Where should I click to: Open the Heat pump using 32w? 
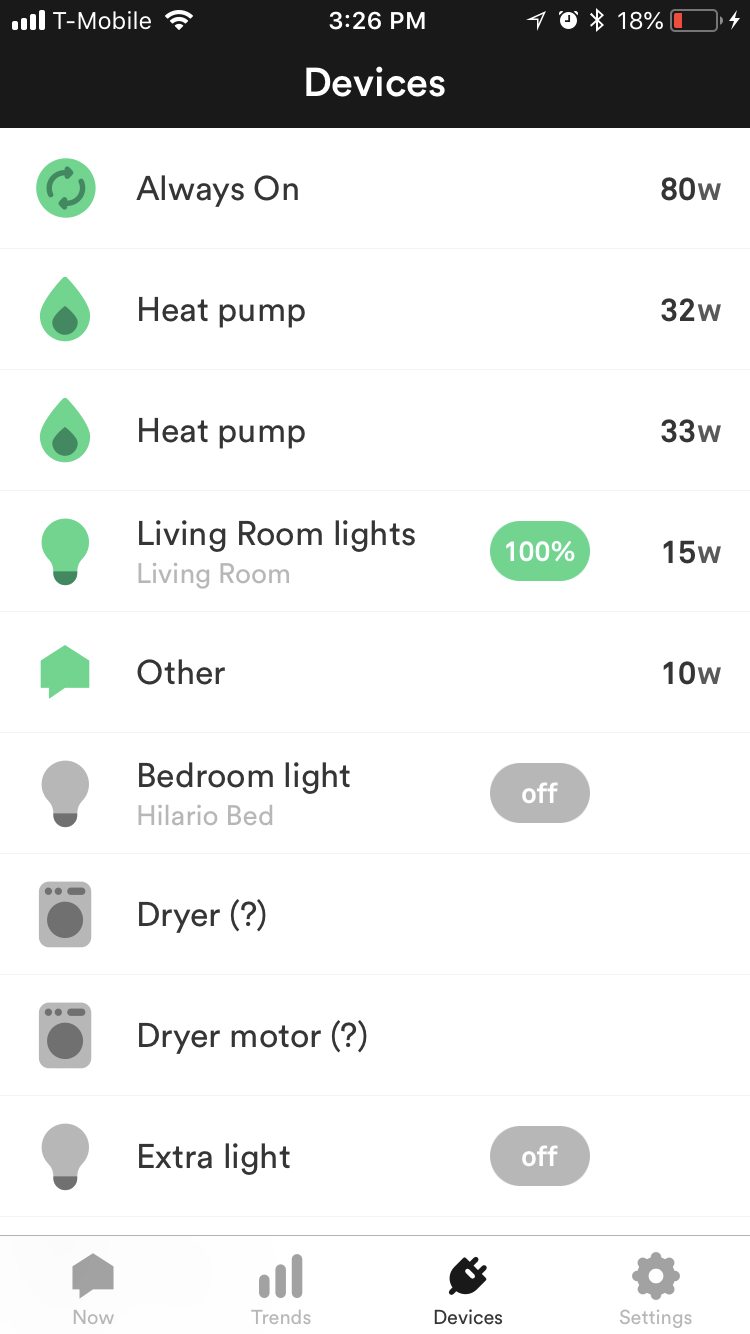point(375,310)
